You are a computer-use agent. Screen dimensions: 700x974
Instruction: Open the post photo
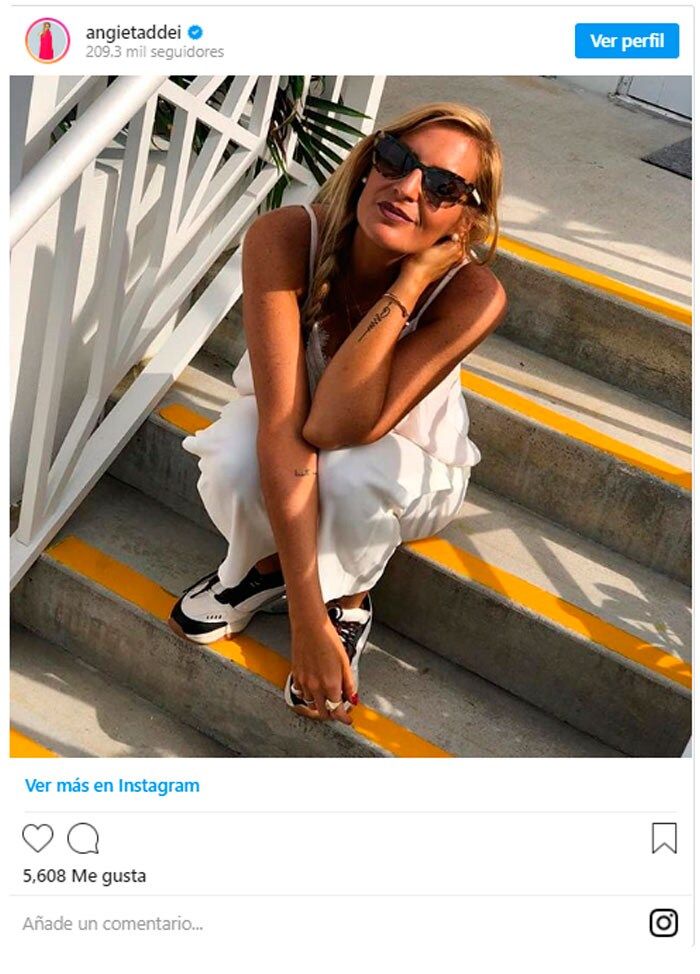[350, 416]
